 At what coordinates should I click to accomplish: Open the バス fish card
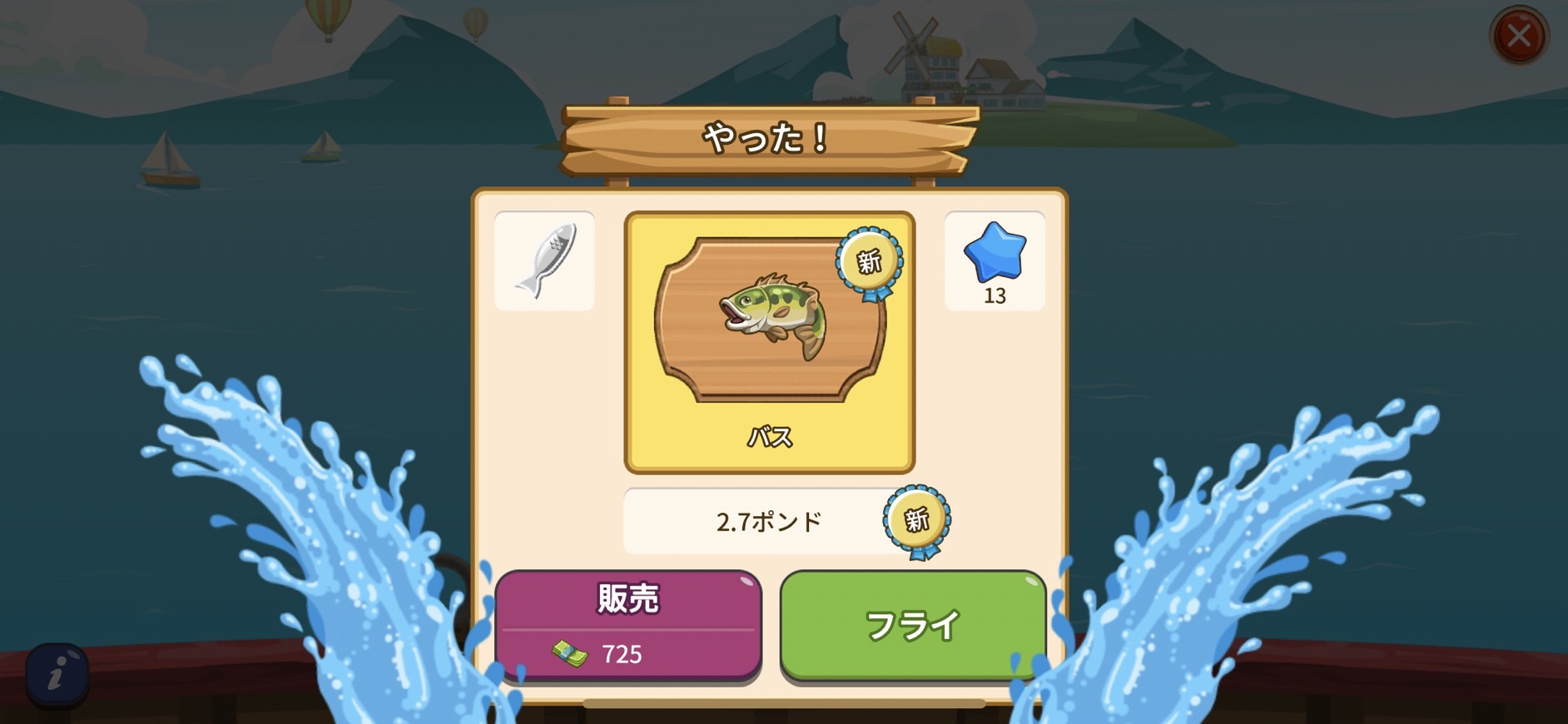769,341
